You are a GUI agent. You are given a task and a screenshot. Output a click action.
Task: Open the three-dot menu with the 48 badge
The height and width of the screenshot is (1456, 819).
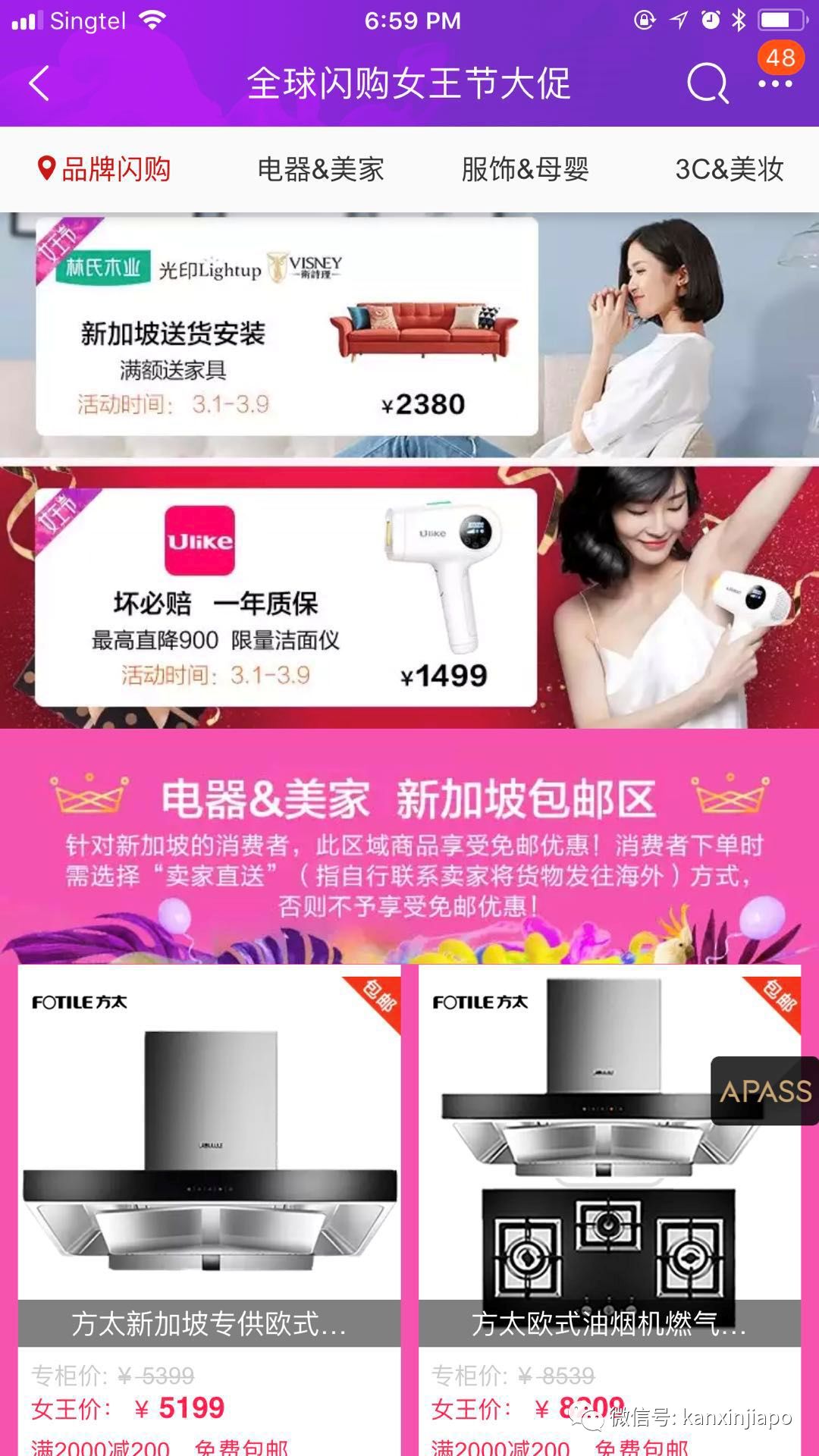(x=775, y=83)
